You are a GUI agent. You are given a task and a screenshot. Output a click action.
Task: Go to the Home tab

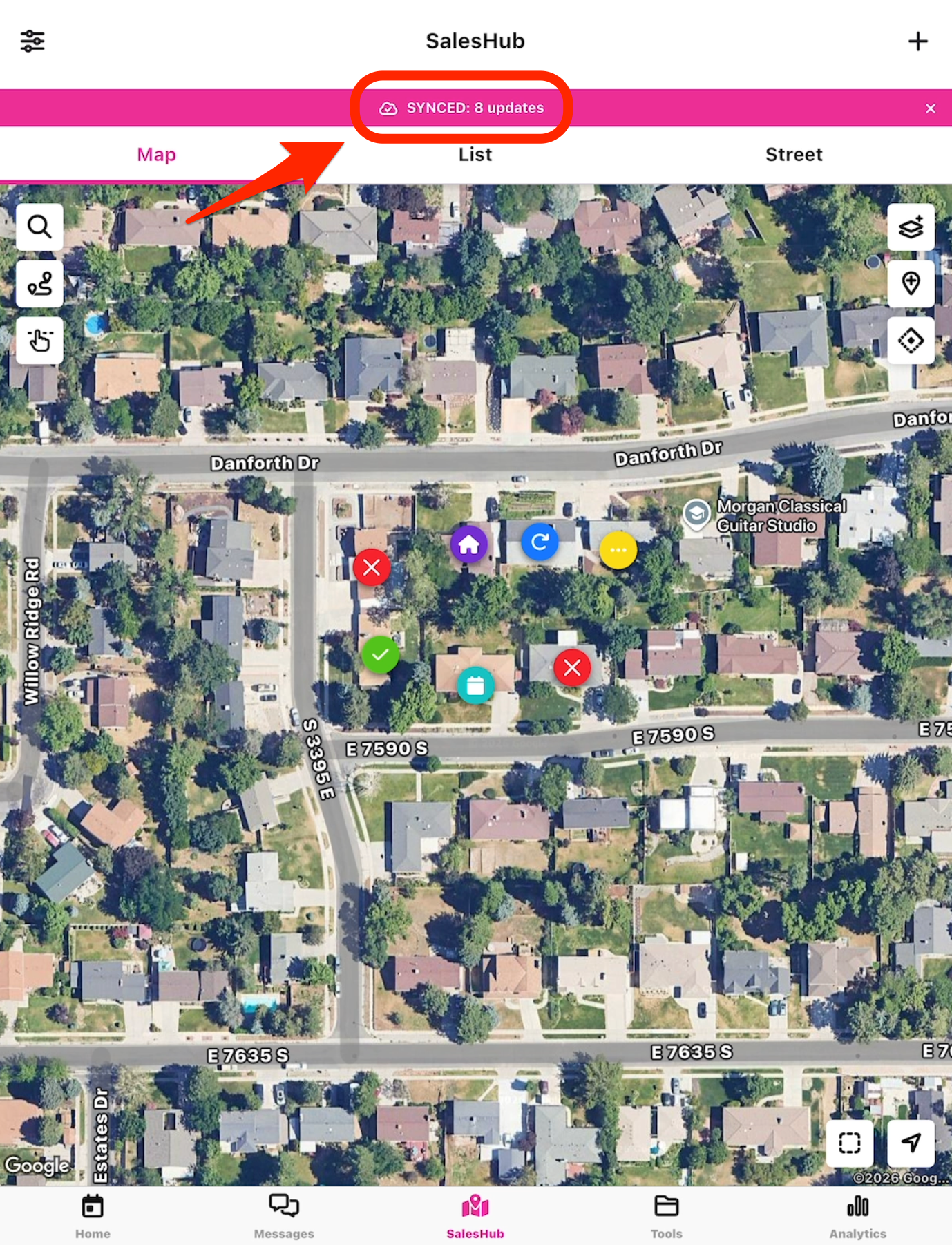point(93,1216)
